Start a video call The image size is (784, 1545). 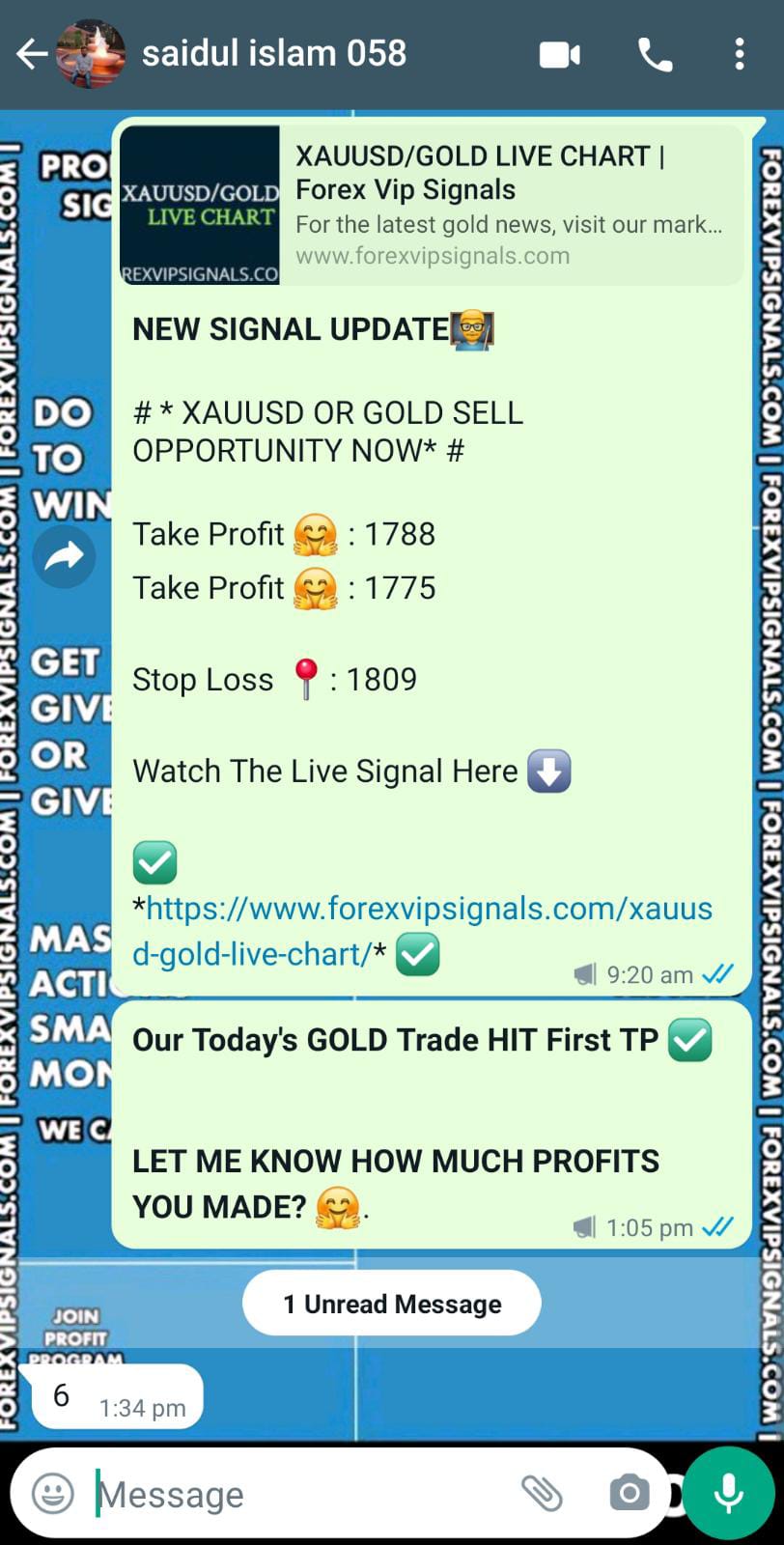559,55
